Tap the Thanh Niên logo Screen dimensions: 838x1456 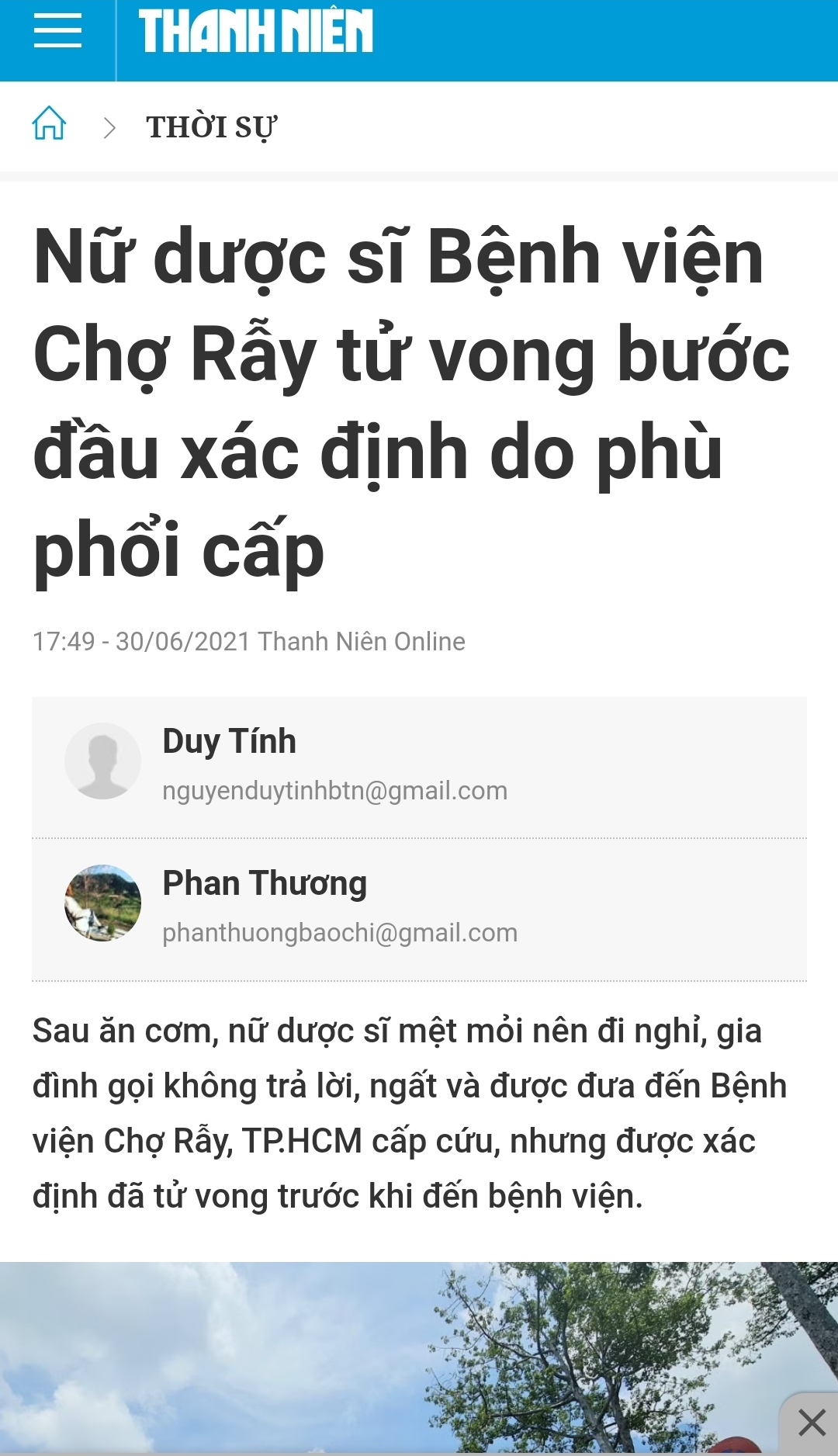click(x=255, y=31)
